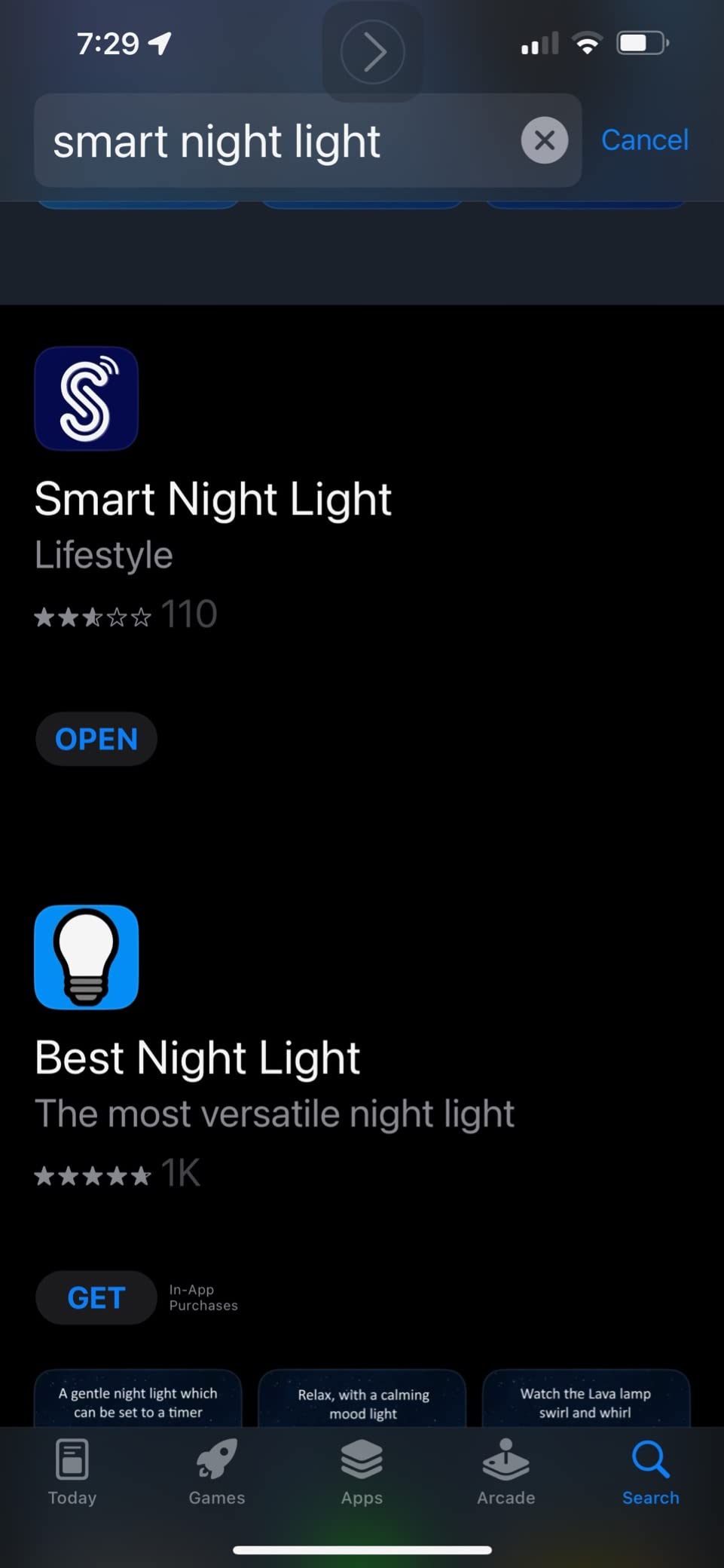Viewport: 724px width, 1568px height.
Task: Open the calming mood light screenshot
Action: click(362, 1398)
